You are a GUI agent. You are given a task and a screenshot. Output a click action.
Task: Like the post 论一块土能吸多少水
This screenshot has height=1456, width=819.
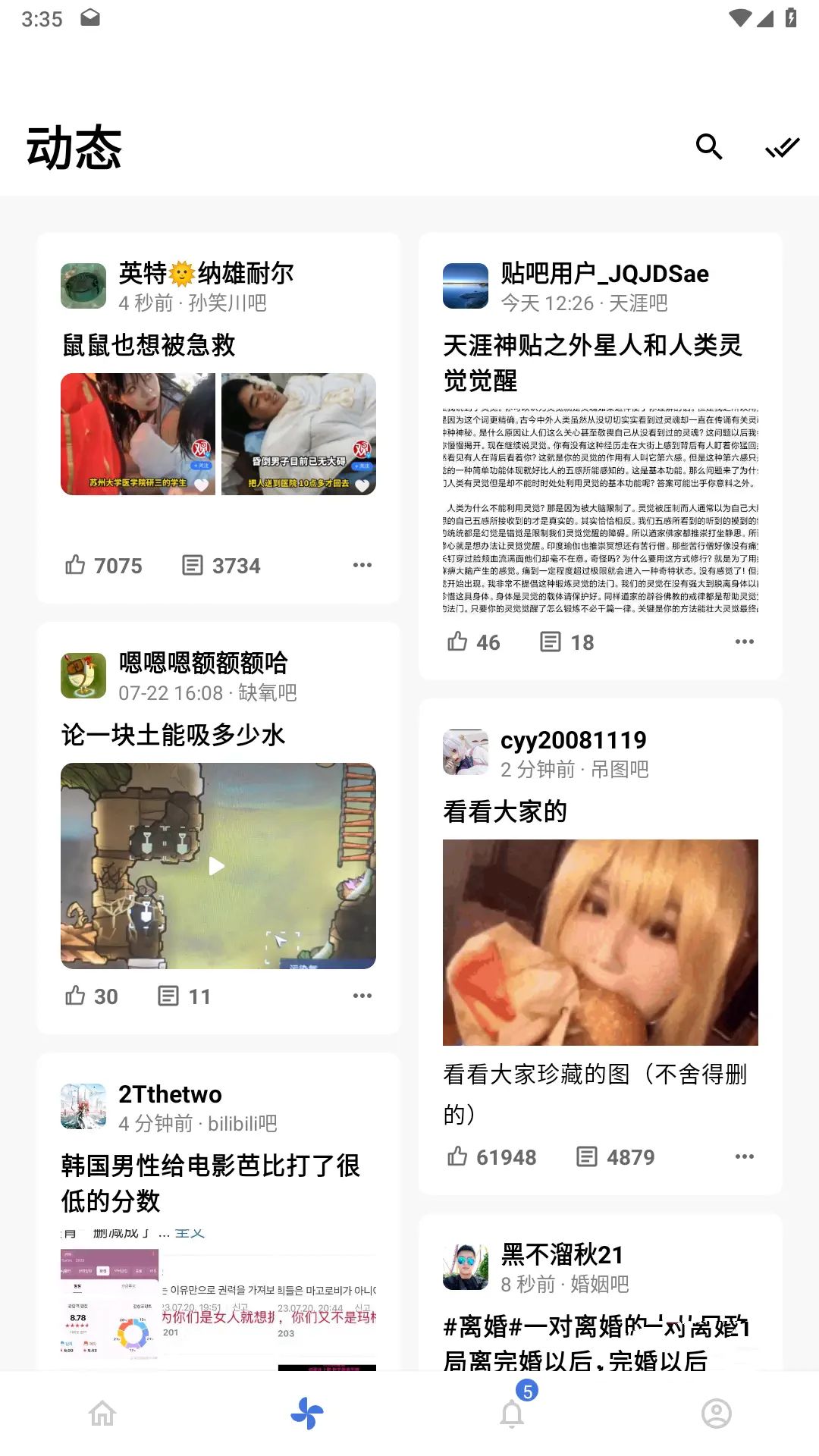tap(92, 996)
